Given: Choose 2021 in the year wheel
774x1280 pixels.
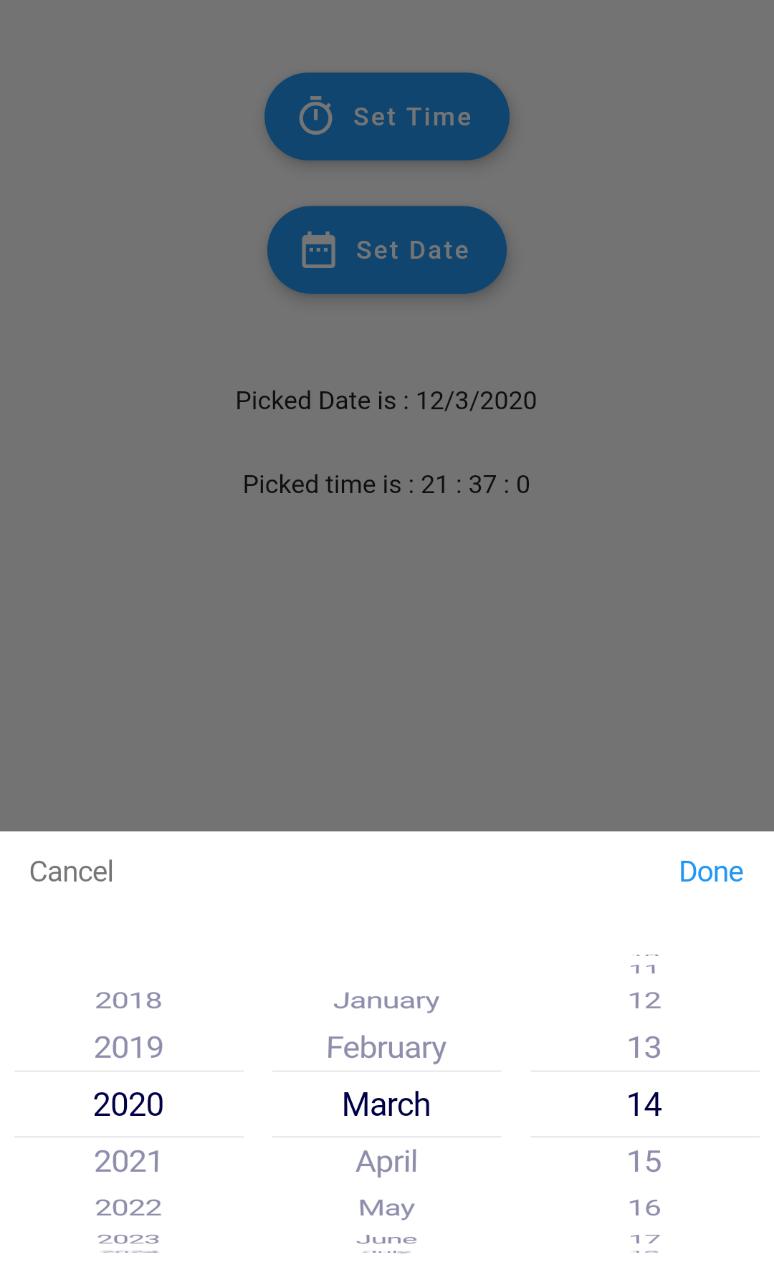Looking at the screenshot, I should coord(128,1161).
